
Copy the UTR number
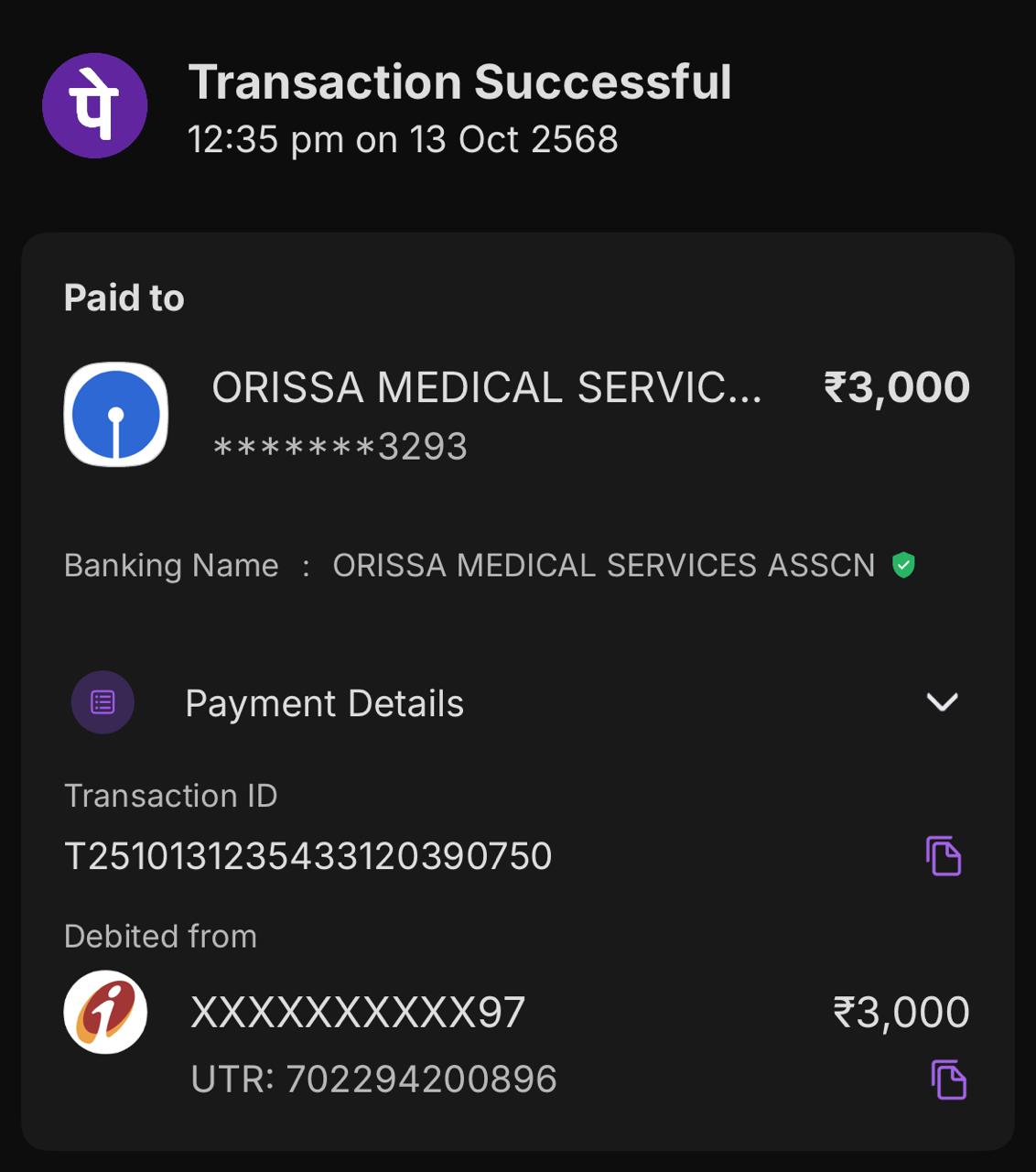948,1080
